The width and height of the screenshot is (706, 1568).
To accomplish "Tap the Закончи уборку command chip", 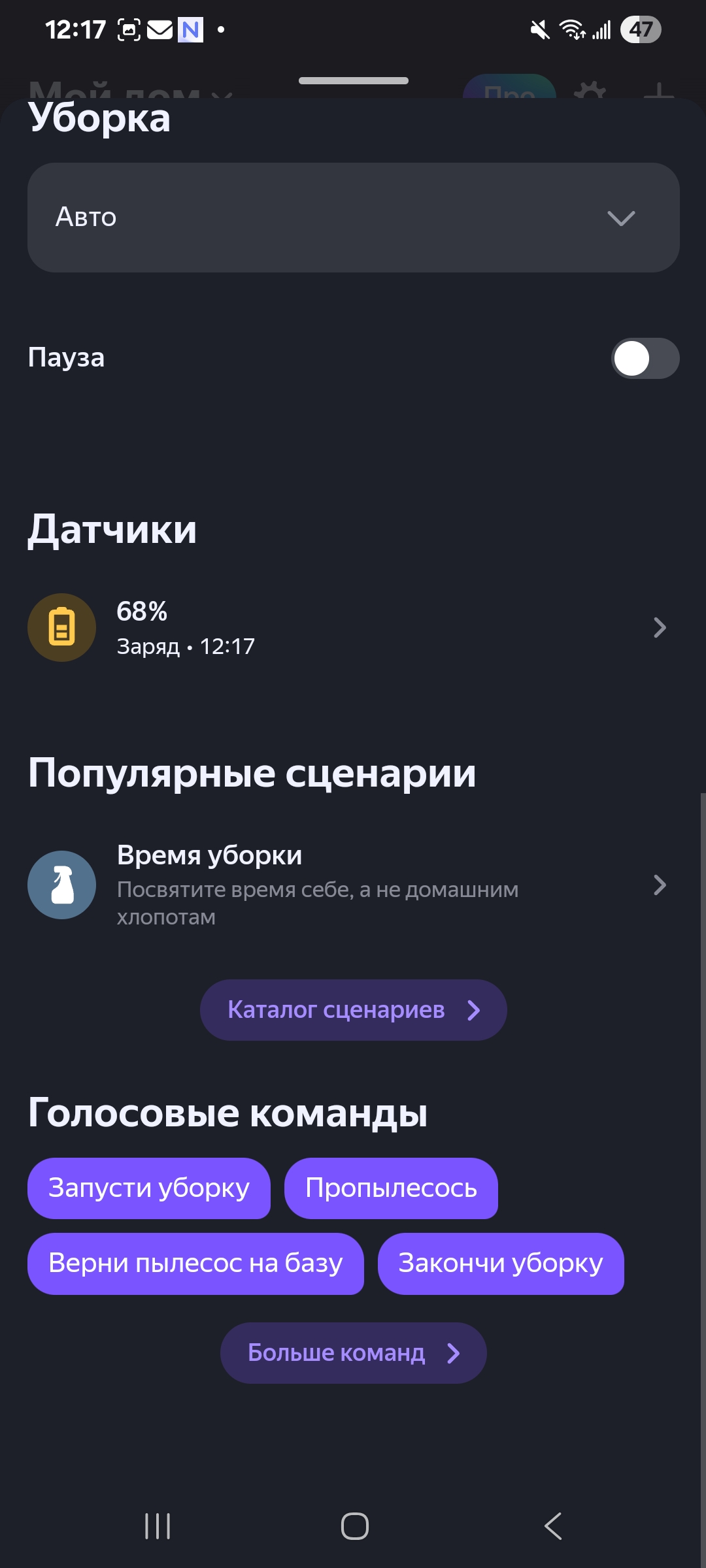I will (x=501, y=1264).
